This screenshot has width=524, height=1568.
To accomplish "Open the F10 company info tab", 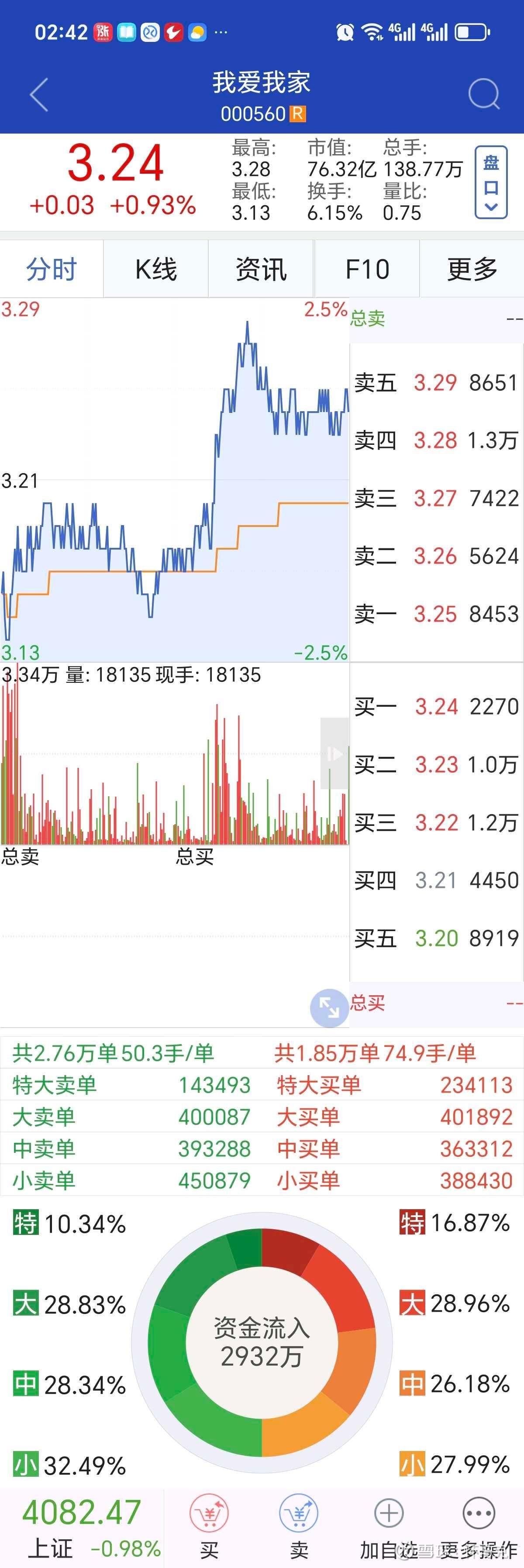I will click(x=367, y=269).
